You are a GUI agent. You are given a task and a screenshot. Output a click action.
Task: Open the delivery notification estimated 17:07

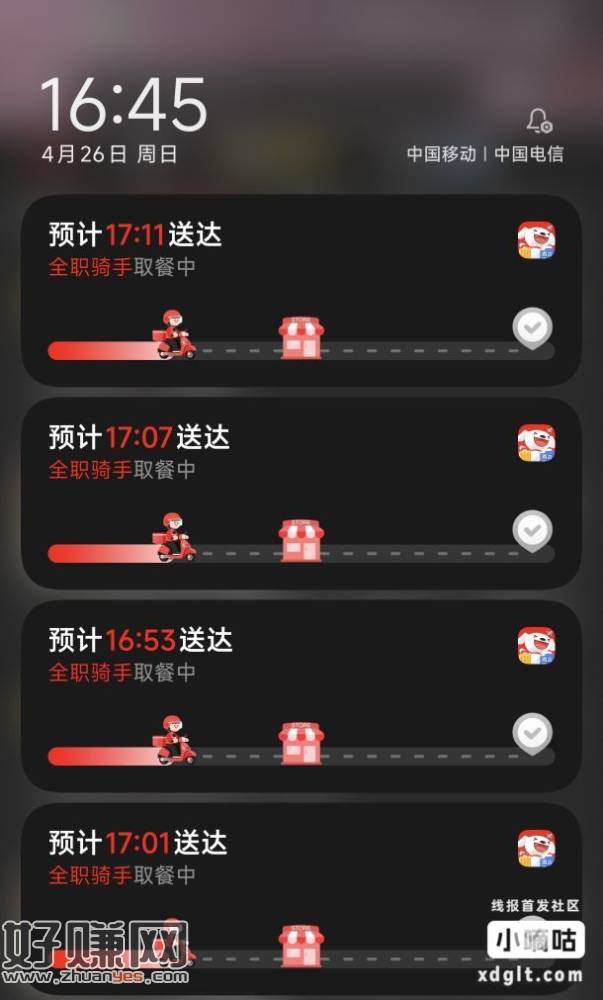point(300,493)
